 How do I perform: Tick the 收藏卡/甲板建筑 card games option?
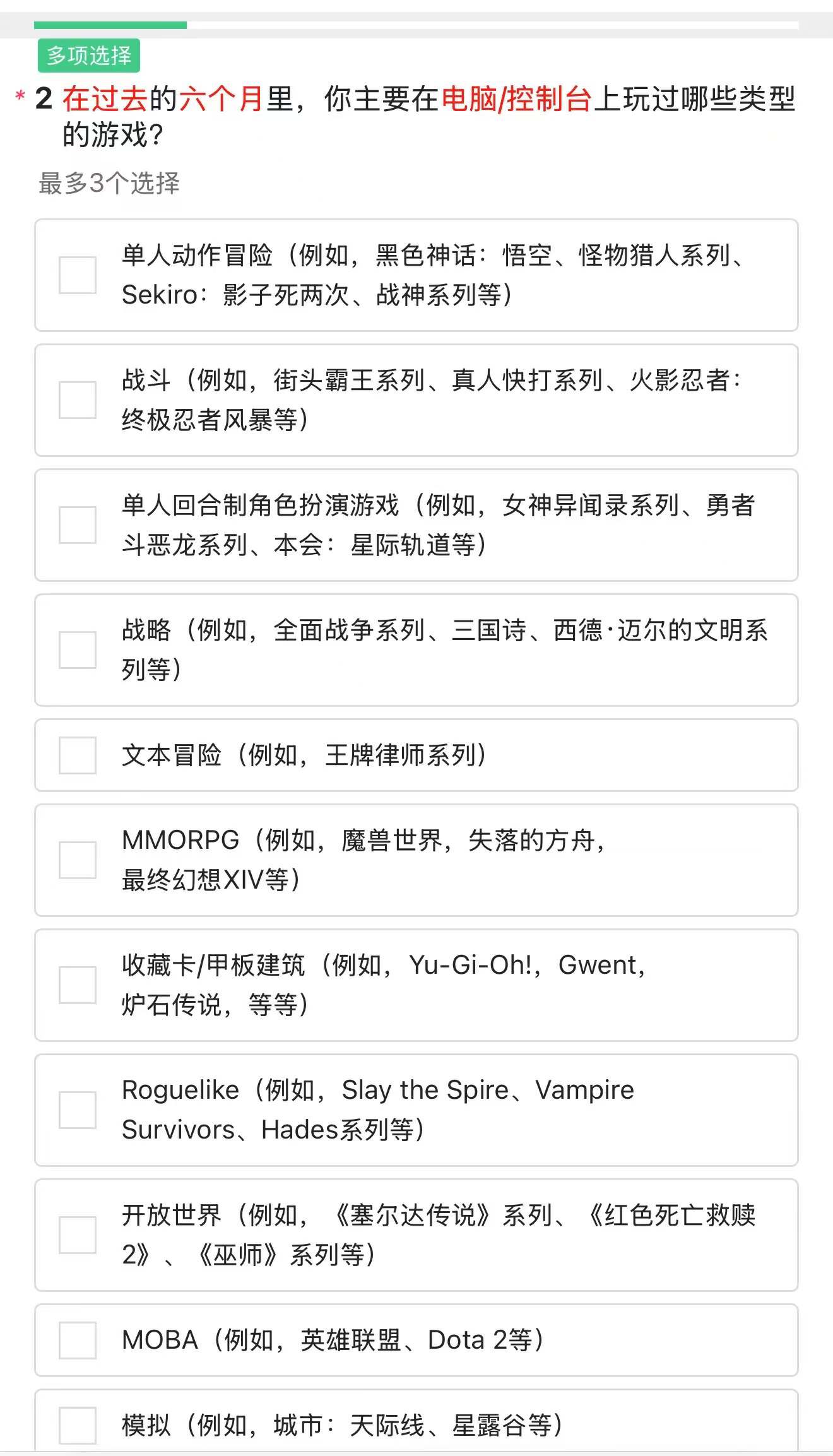pyautogui.click(x=77, y=985)
